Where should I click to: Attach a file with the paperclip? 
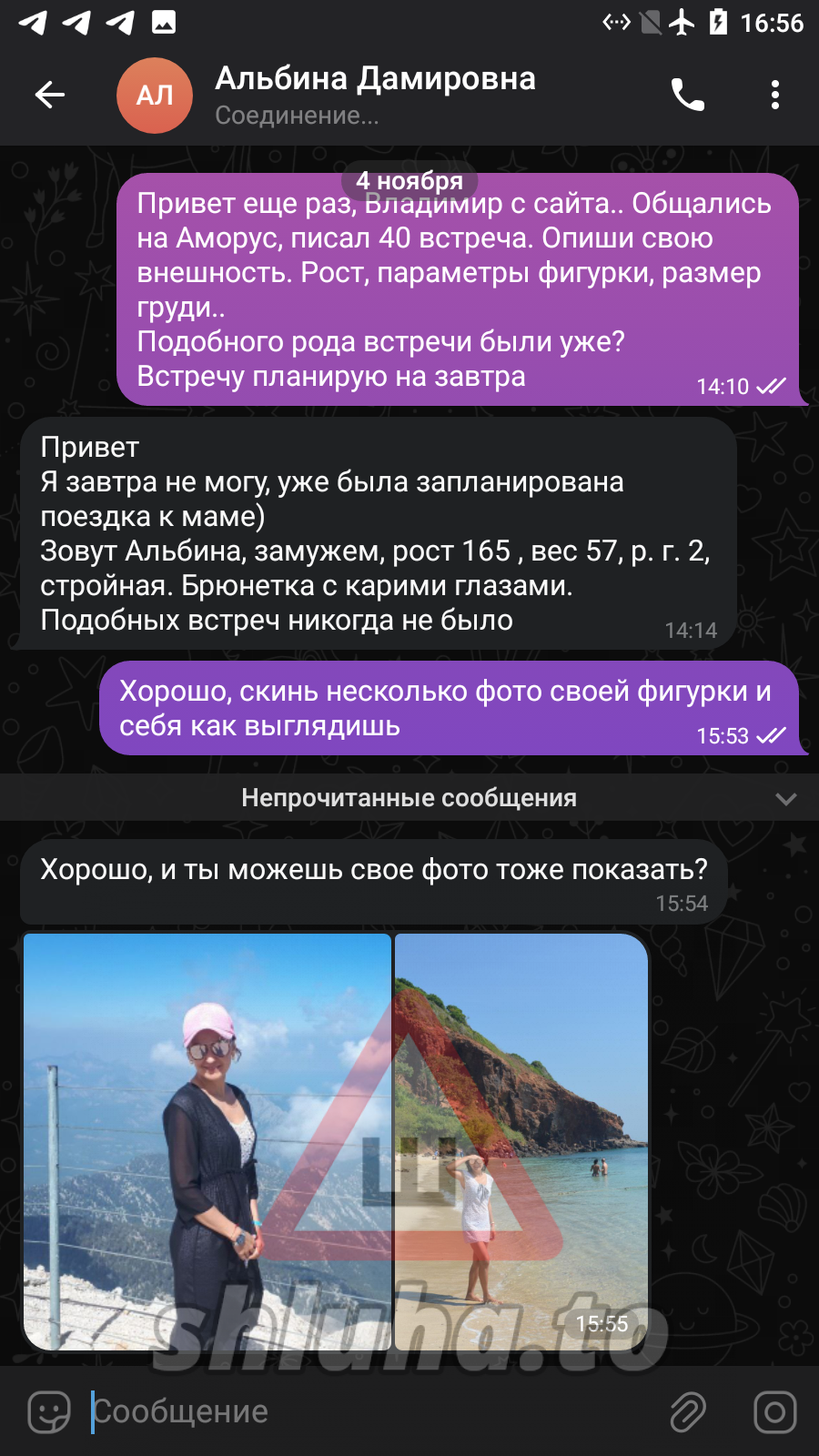(688, 1412)
